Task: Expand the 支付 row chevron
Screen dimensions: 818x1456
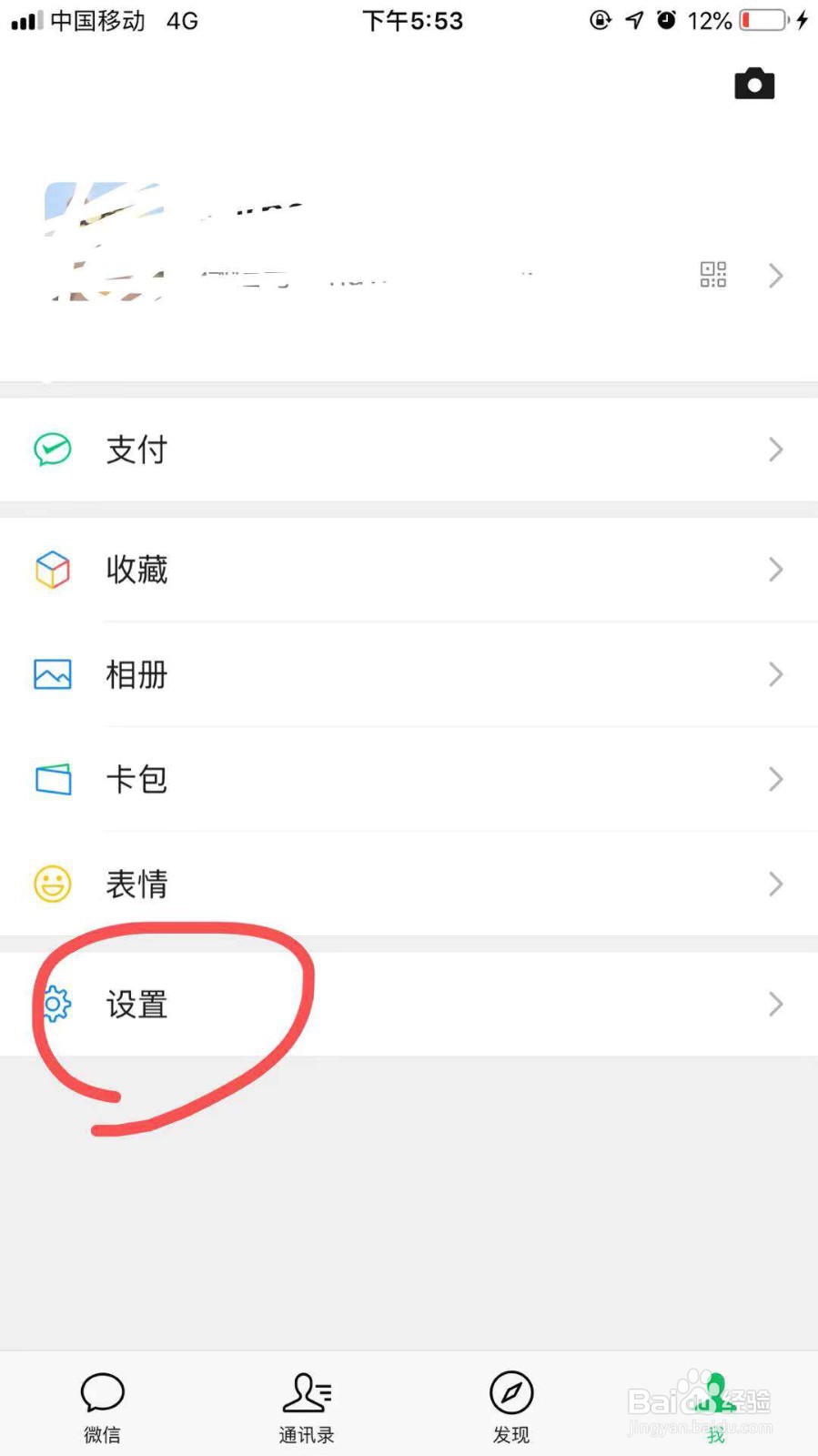Action: 775,450
